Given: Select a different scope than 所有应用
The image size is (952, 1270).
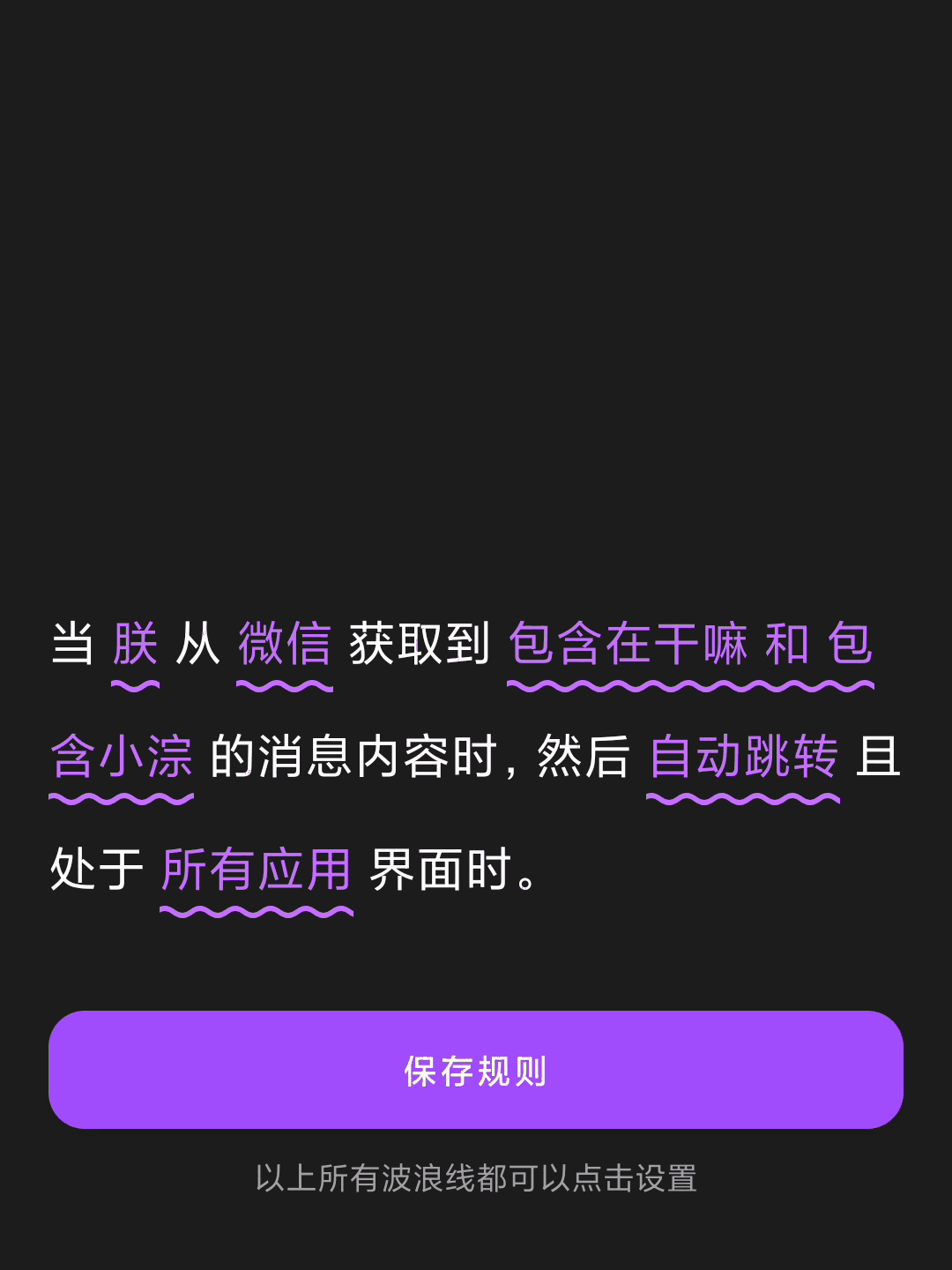Looking at the screenshot, I should click(257, 870).
